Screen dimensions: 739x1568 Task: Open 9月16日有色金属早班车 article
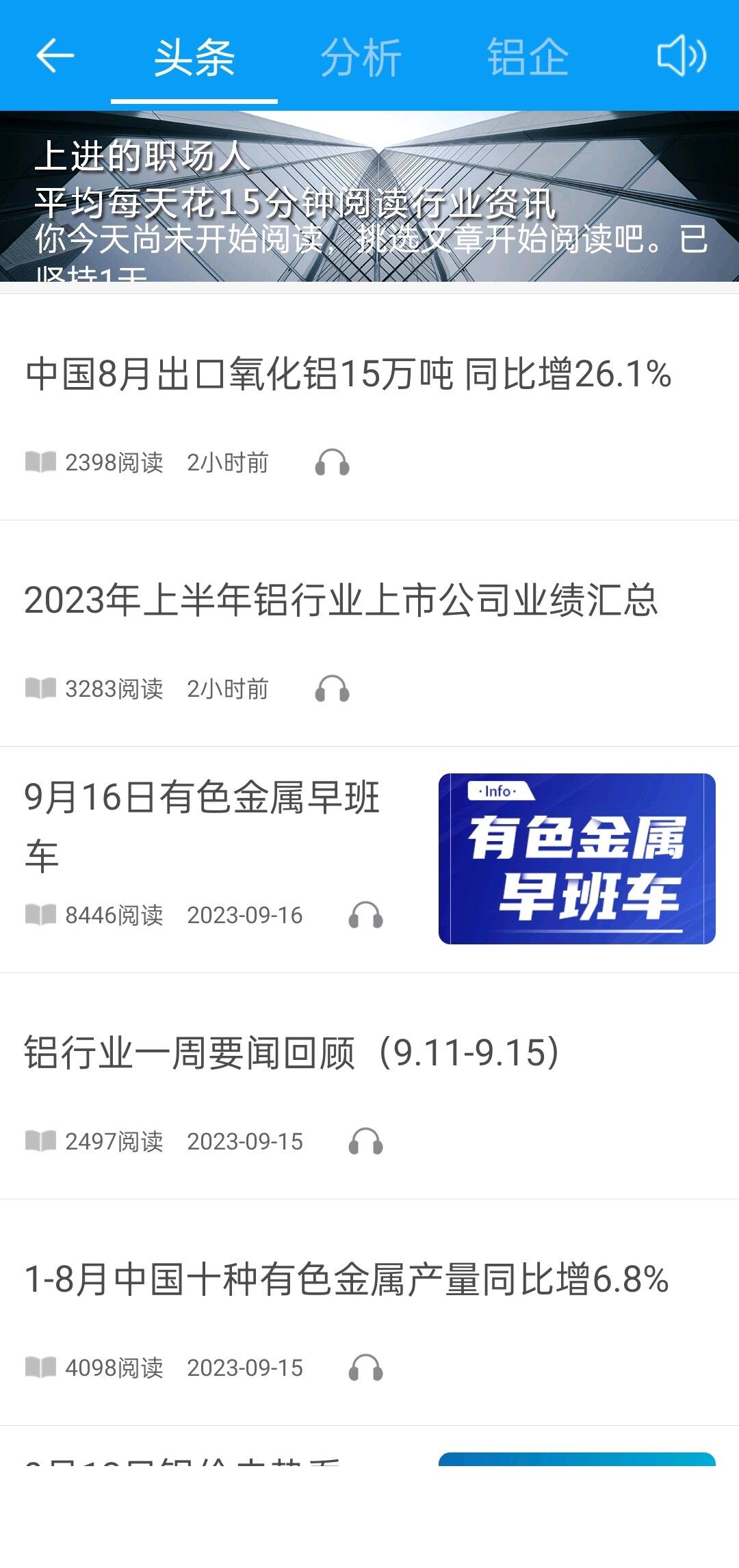203,826
